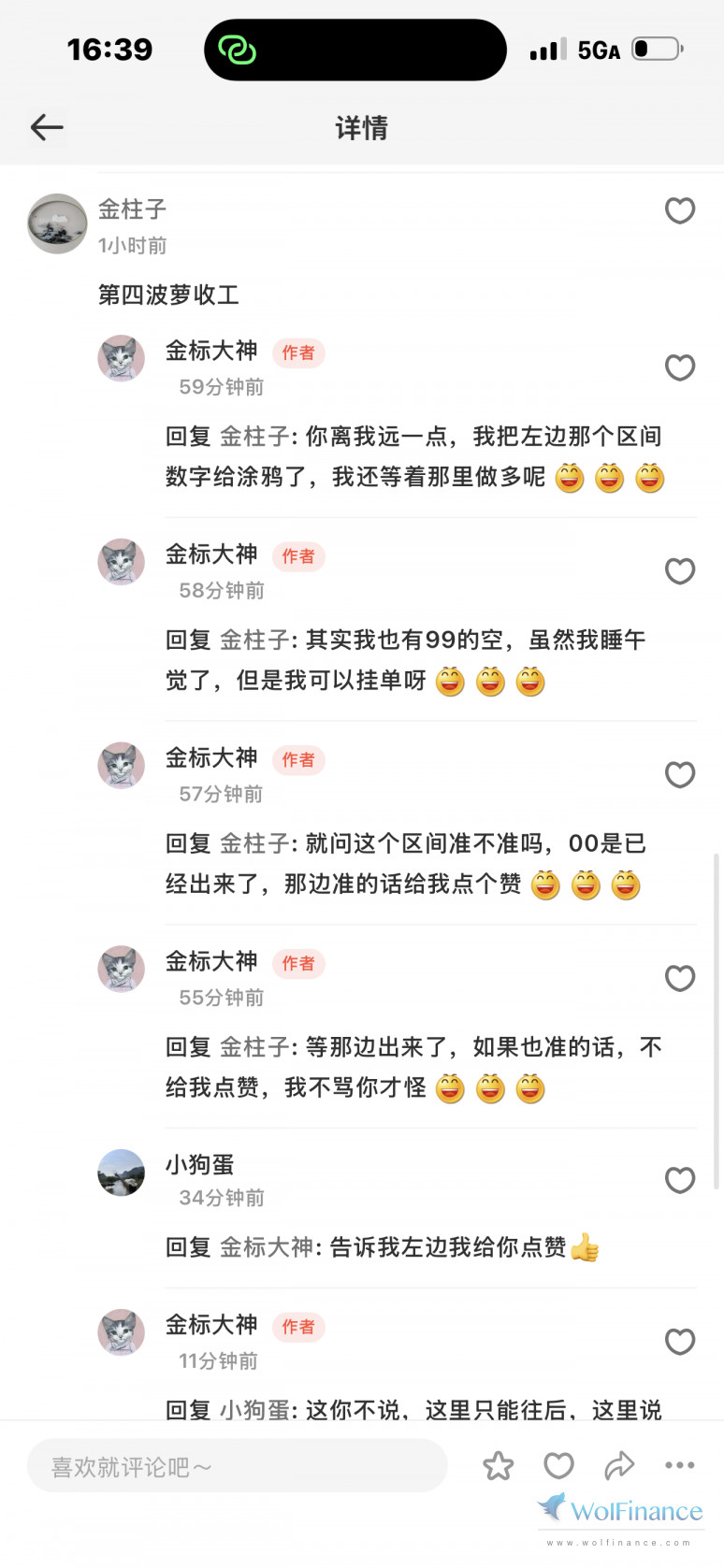Screen dimensions: 724x1568
Task: Like 金标大神's reply from 57分钟前
Action: tap(680, 774)
